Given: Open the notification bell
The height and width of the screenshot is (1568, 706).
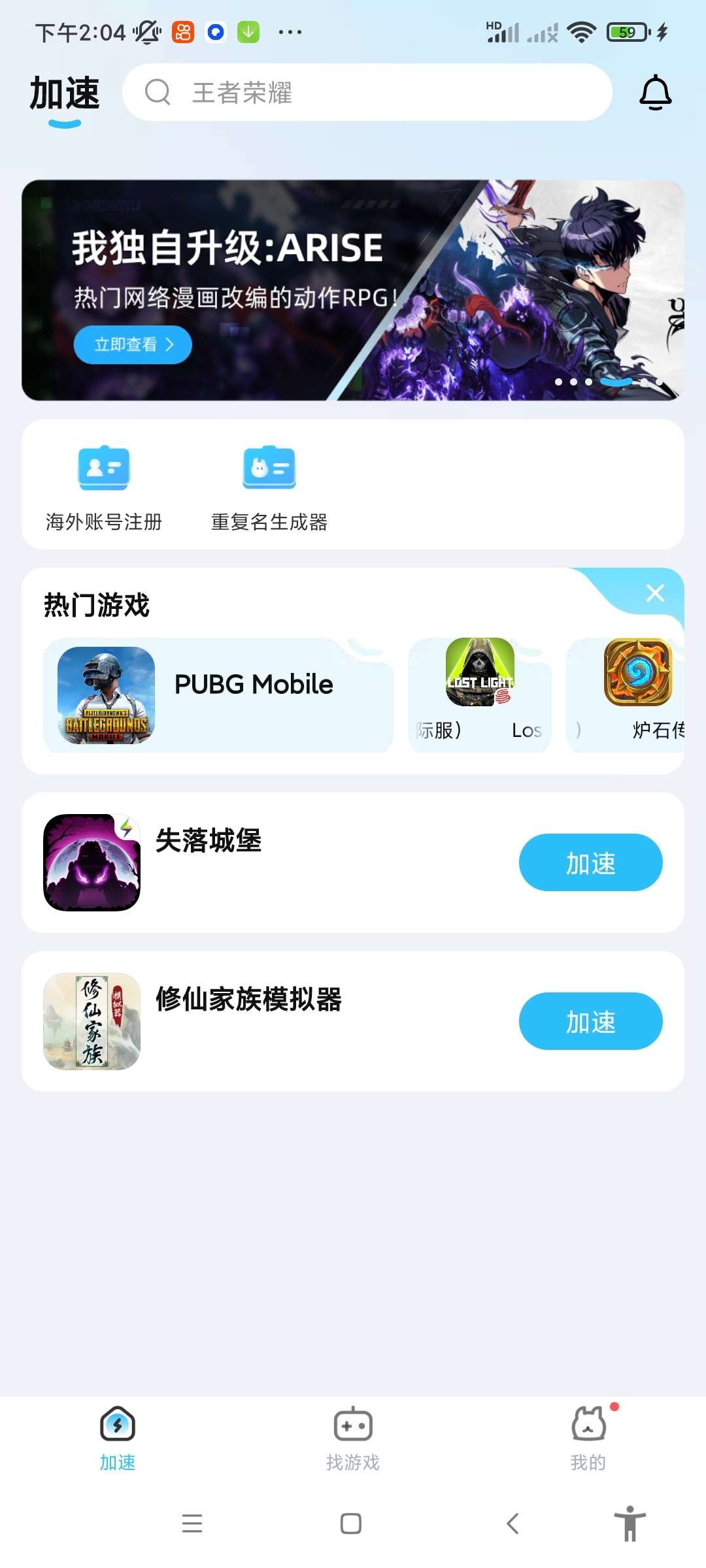Looking at the screenshot, I should pyautogui.click(x=656, y=91).
